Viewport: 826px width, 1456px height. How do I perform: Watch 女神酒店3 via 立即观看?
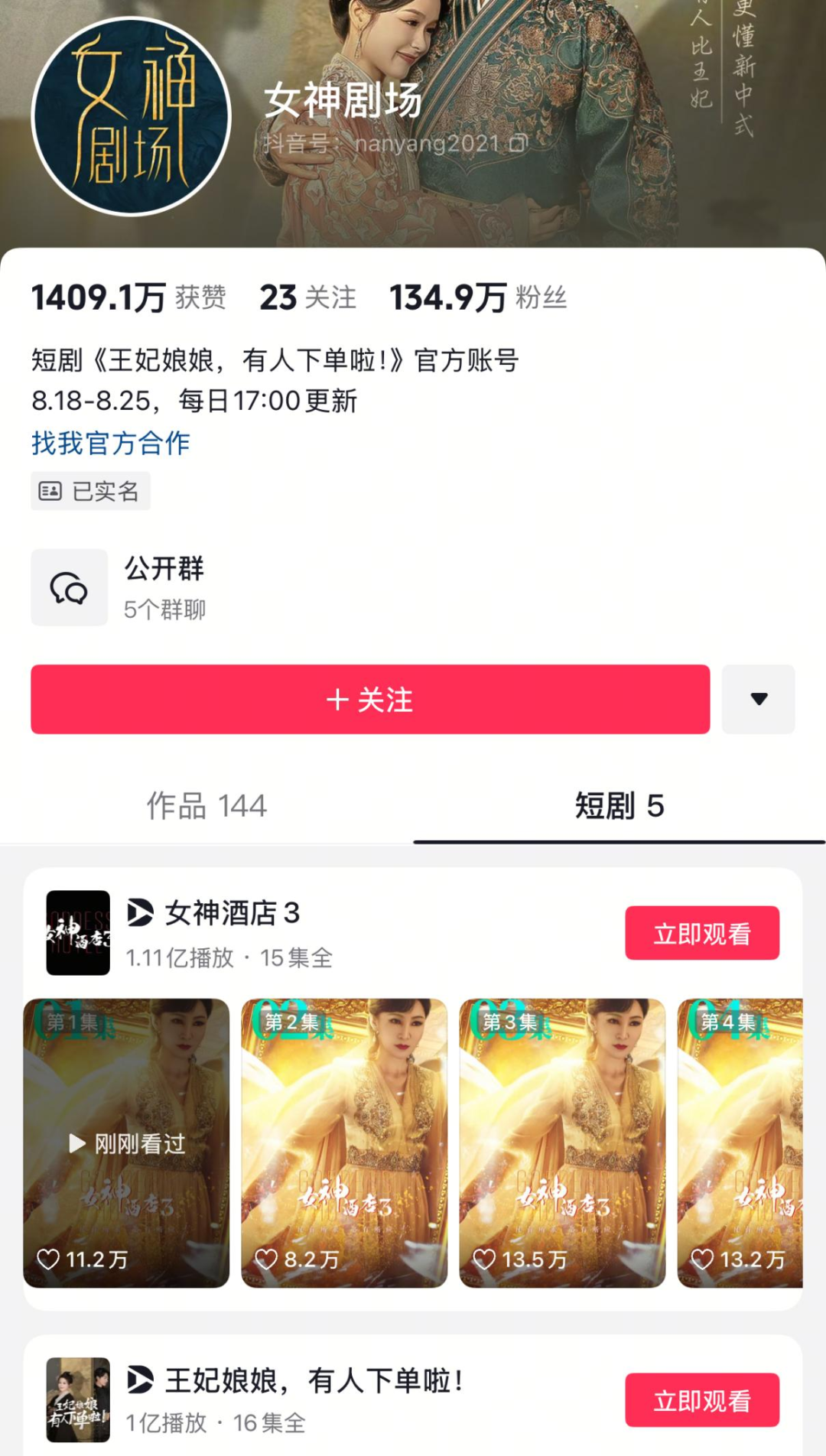701,933
